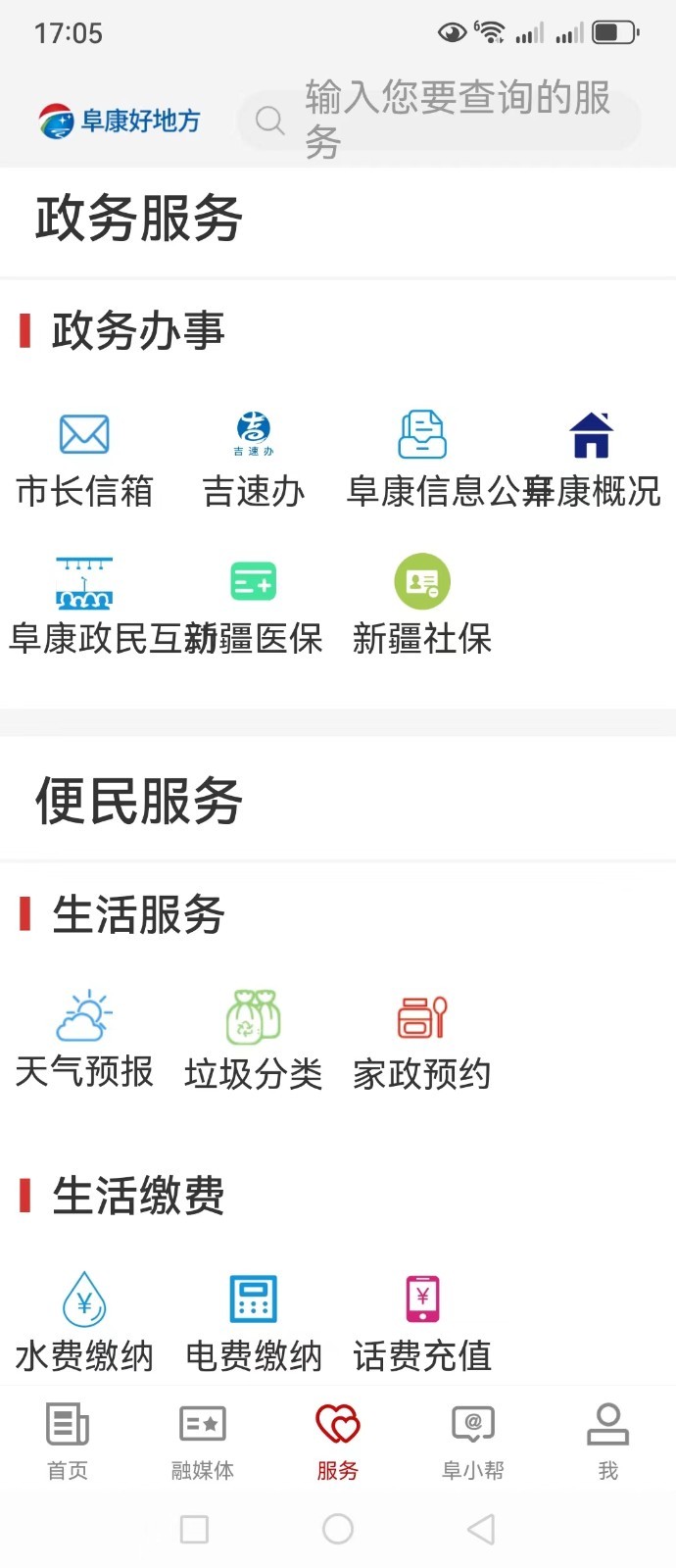
Task: Check the 天气预报 weather forecast
Action: click(84, 1040)
